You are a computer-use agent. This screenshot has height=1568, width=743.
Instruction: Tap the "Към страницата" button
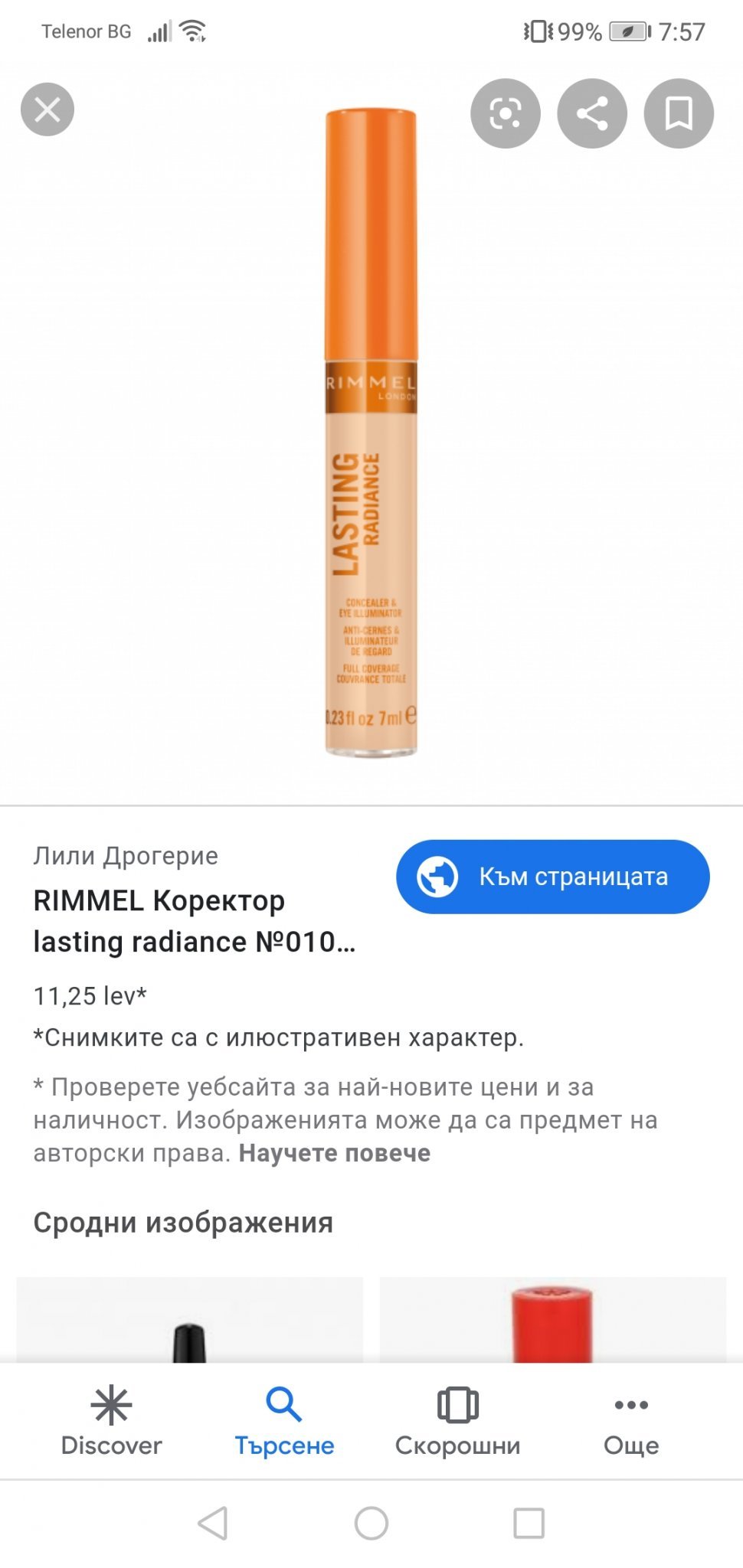(x=552, y=877)
